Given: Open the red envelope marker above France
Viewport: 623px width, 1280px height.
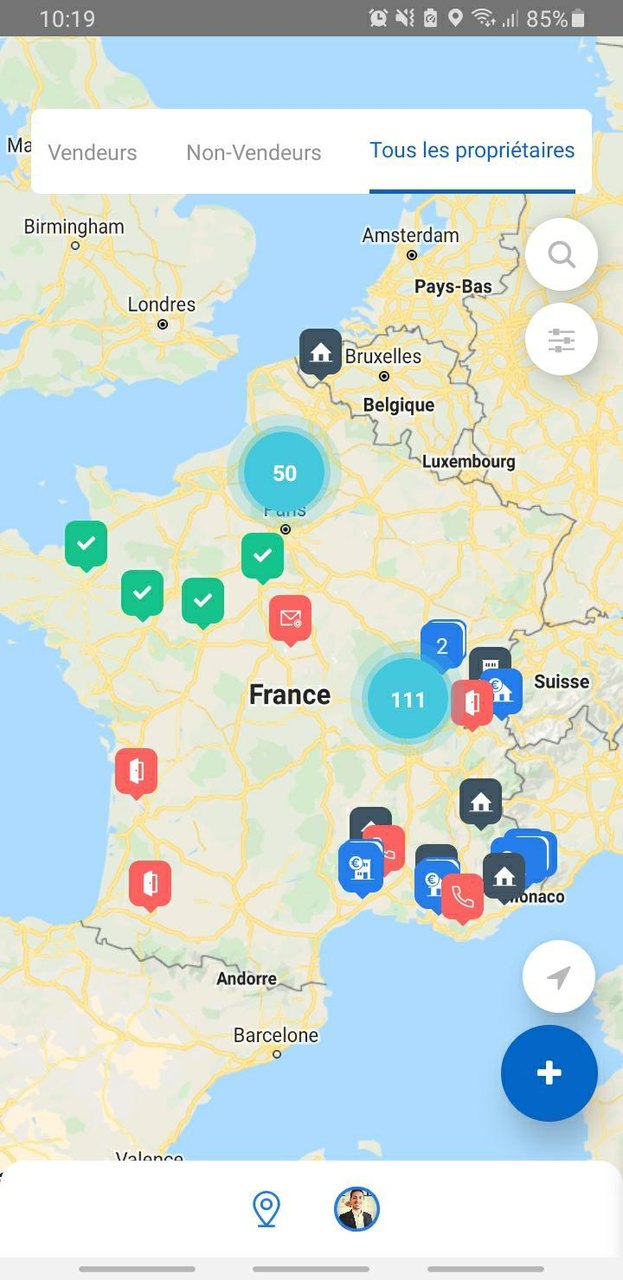Looking at the screenshot, I should 290,619.
